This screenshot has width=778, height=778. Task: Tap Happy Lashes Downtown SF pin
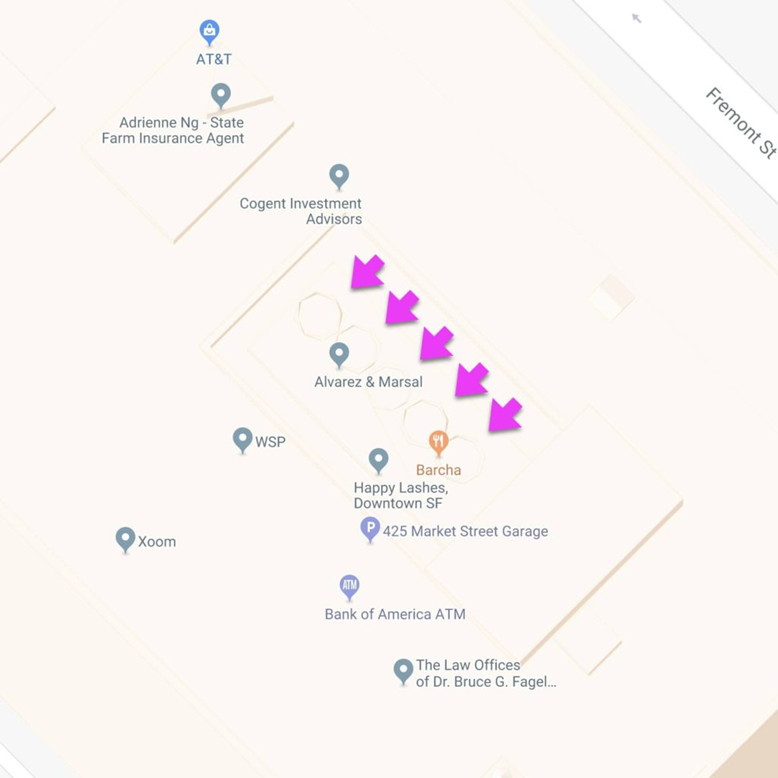point(378,460)
